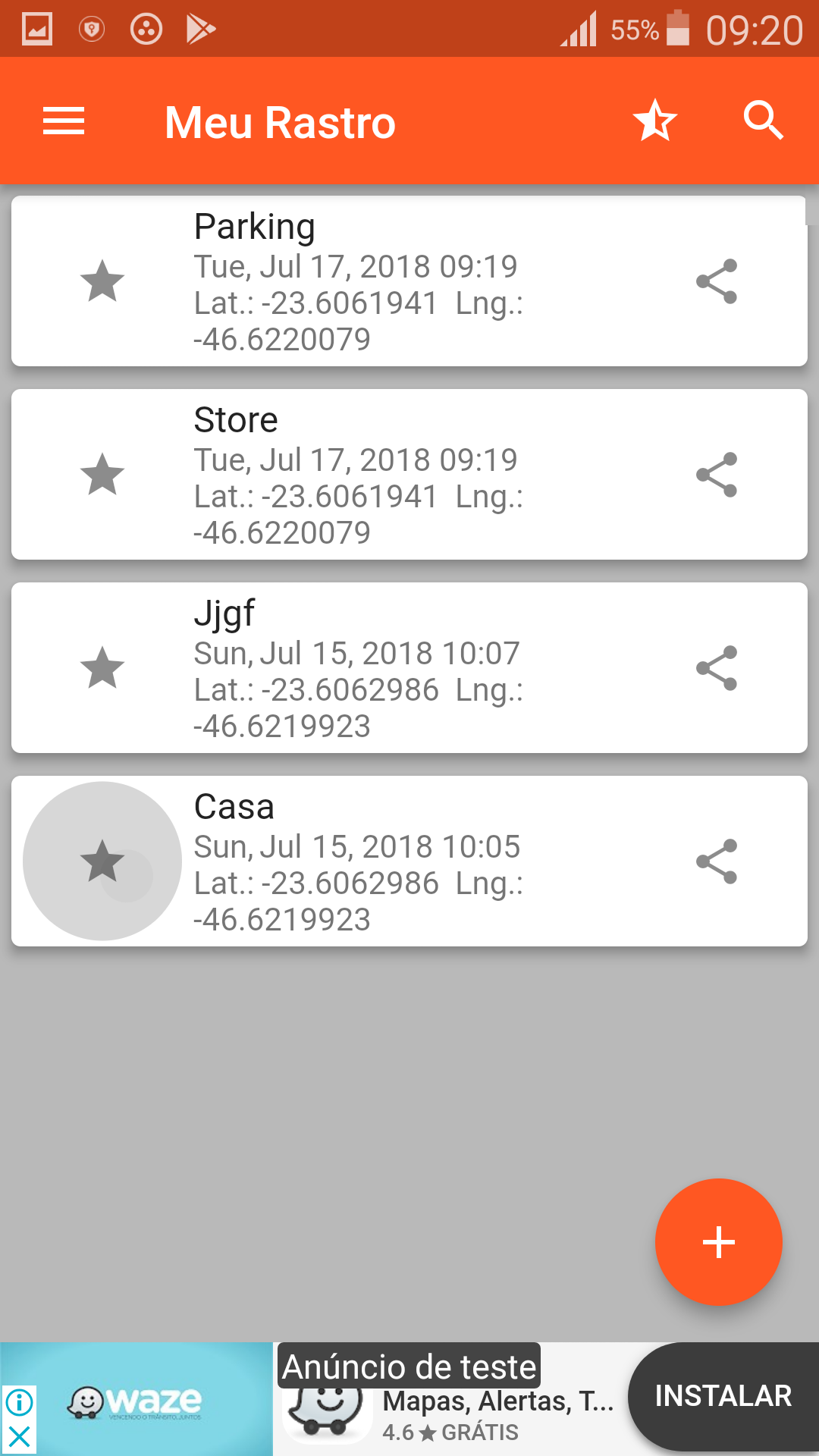Share the Parking location
The height and width of the screenshot is (1456, 819).
pos(717,281)
